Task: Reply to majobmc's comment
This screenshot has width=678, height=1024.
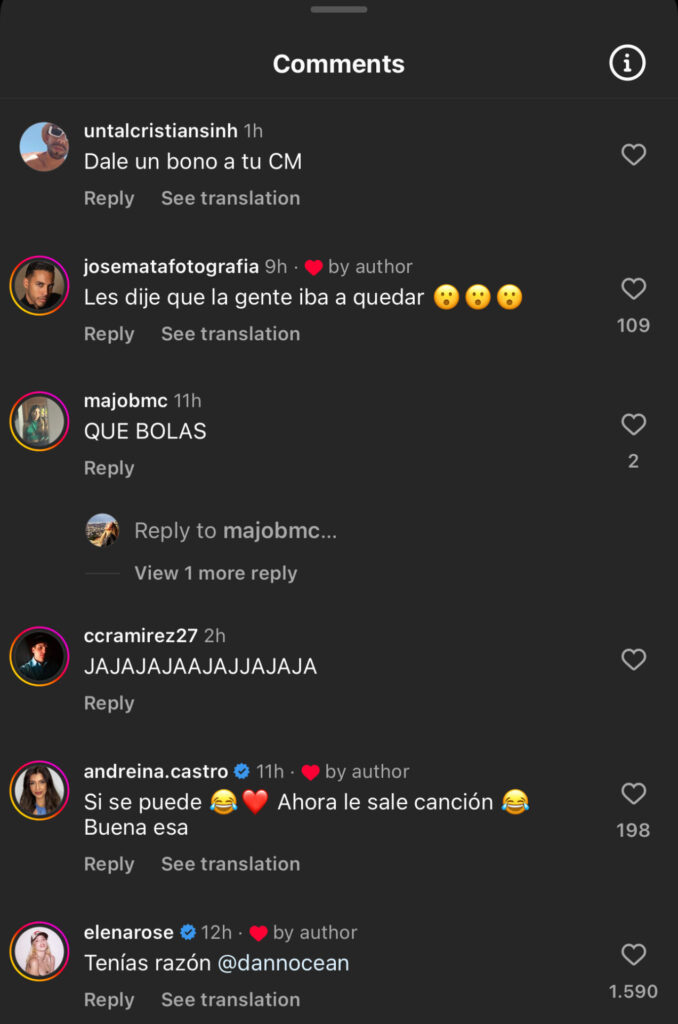Action: [109, 468]
